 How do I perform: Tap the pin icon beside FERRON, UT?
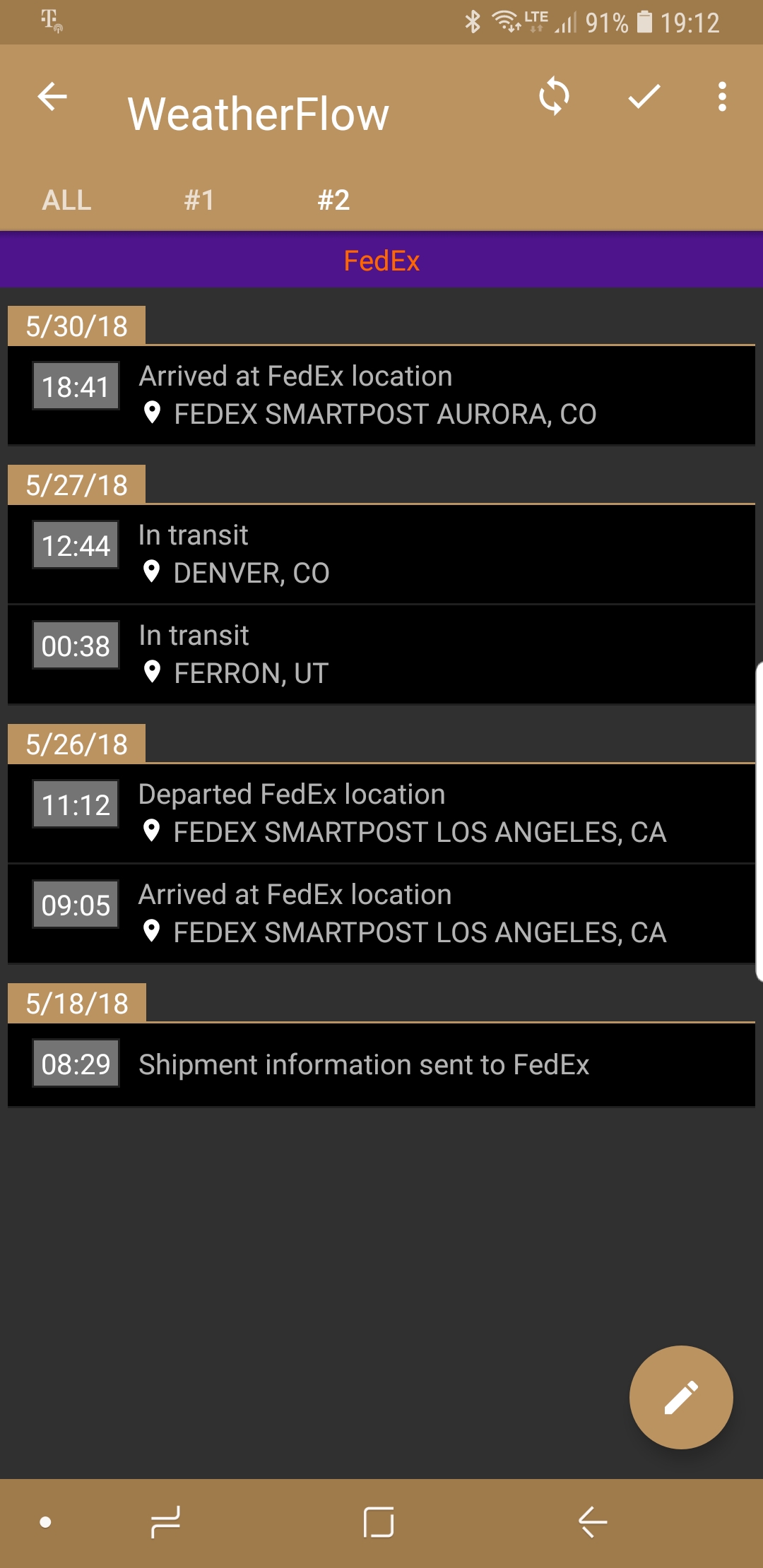tap(152, 670)
